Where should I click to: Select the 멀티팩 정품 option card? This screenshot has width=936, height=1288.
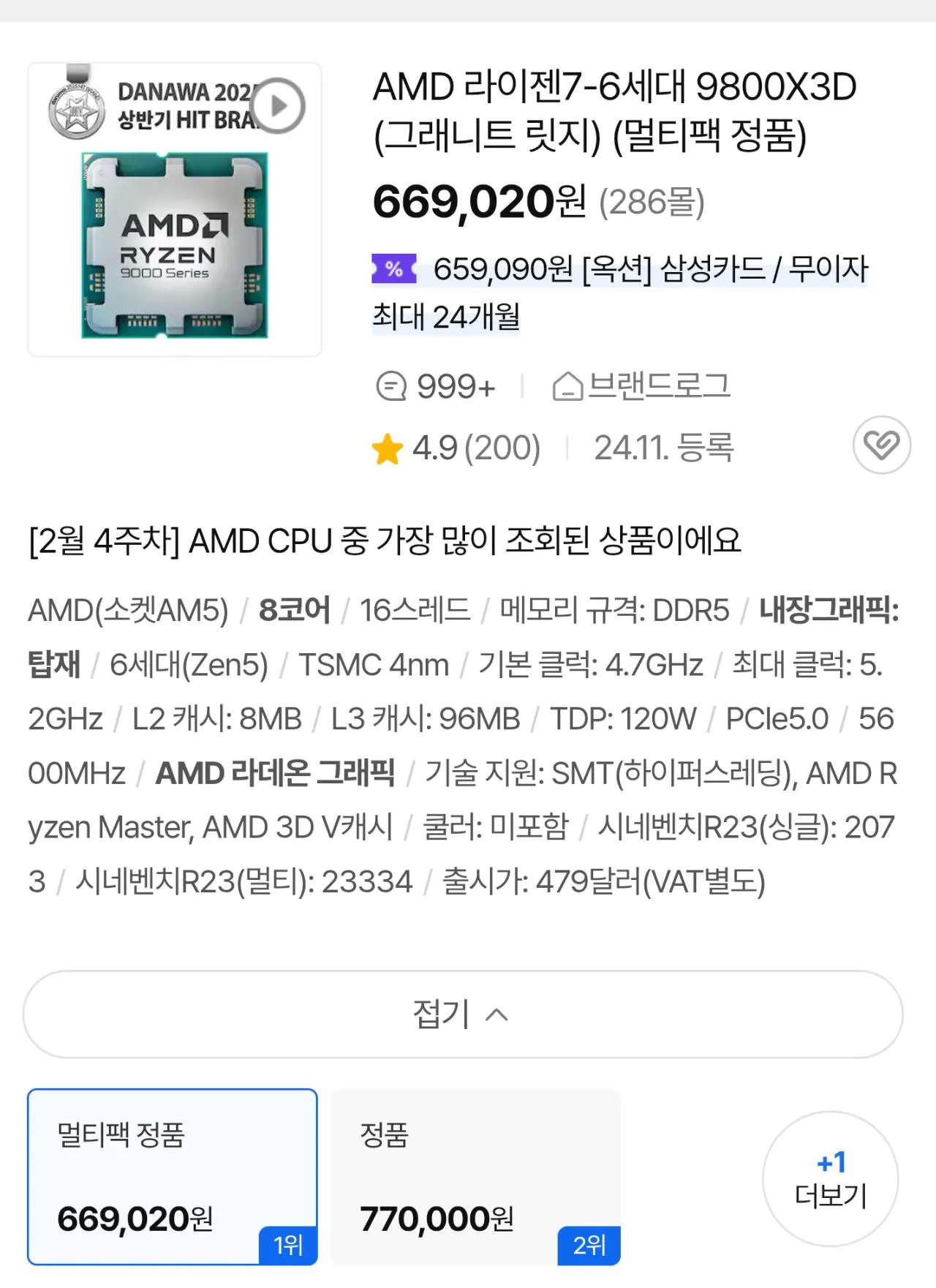tap(173, 1178)
